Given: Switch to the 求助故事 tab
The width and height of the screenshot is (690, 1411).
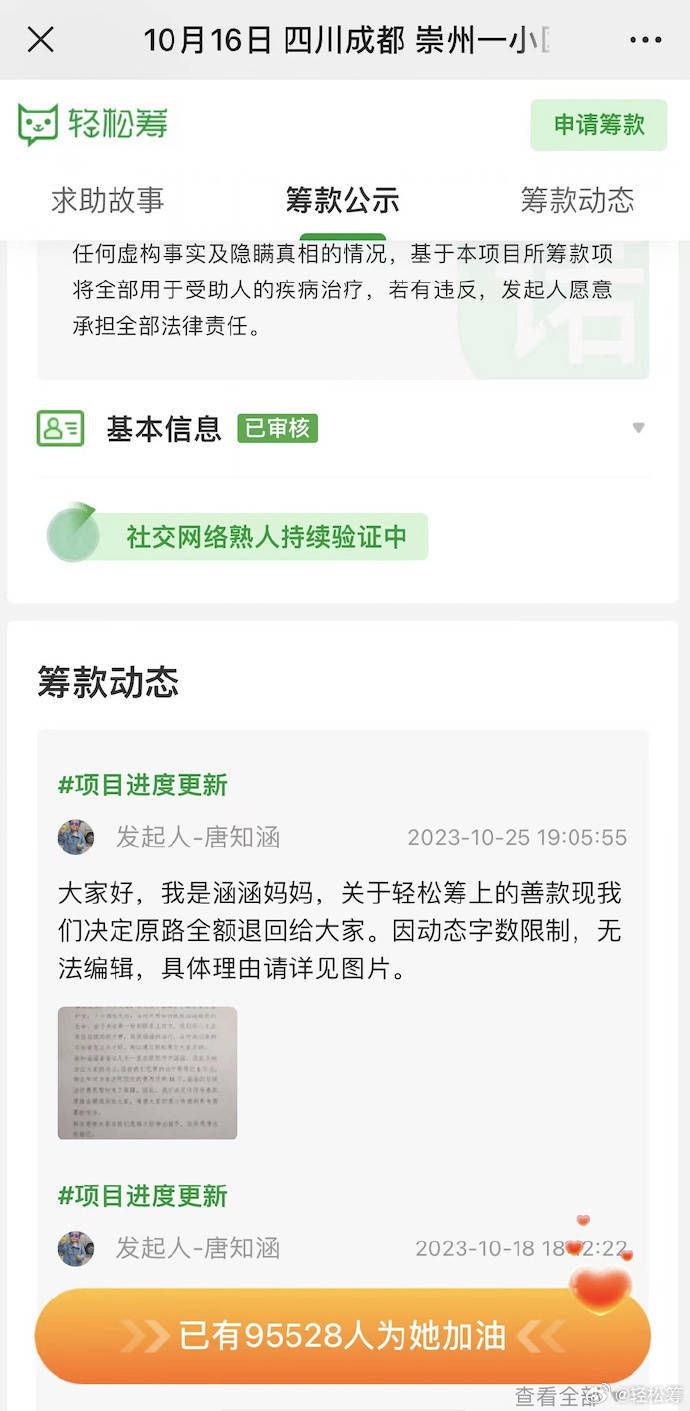Looking at the screenshot, I should [x=107, y=200].
